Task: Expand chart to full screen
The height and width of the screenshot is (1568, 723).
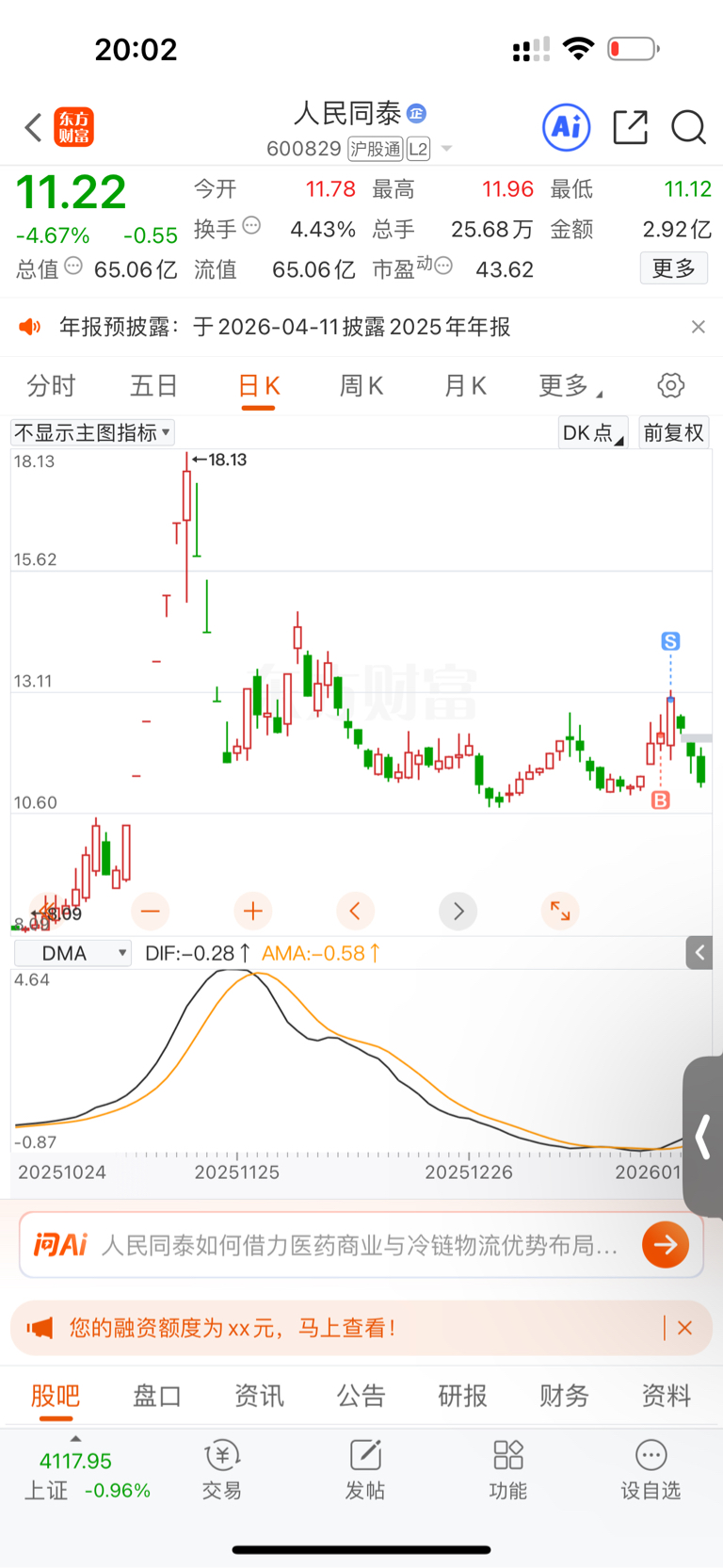Action: pos(560,911)
